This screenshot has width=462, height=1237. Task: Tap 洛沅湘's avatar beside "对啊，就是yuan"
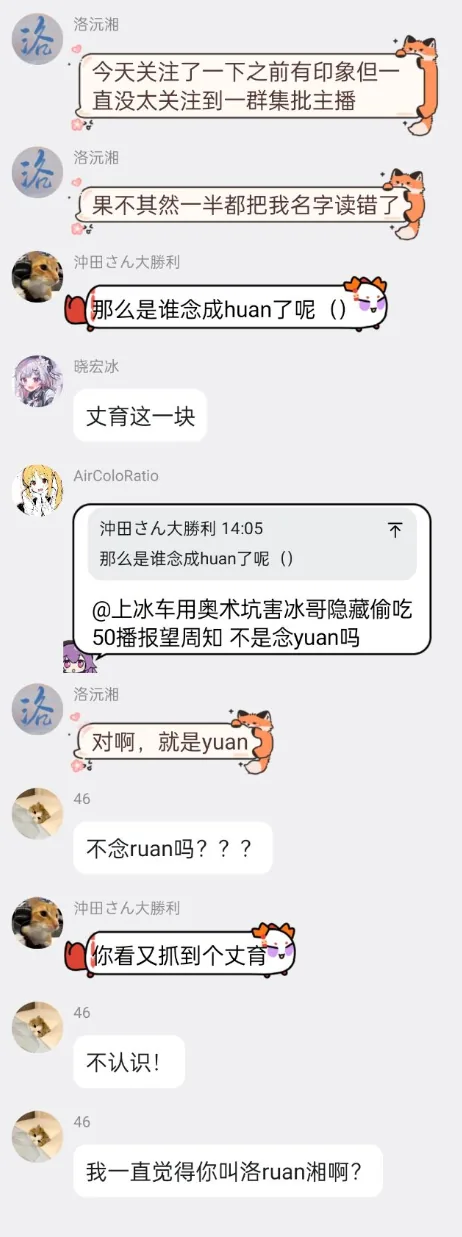[38, 710]
